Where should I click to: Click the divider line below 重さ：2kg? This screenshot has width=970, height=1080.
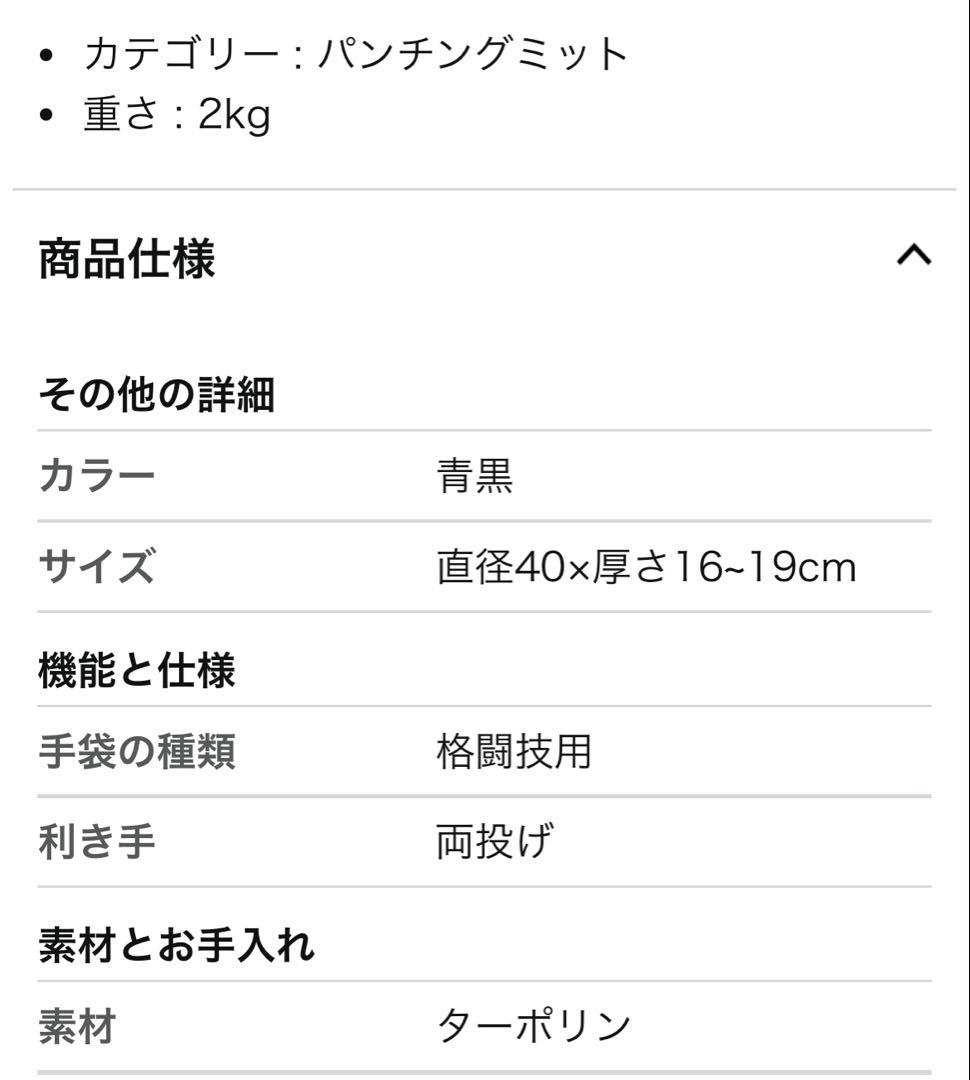coord(485,186)
